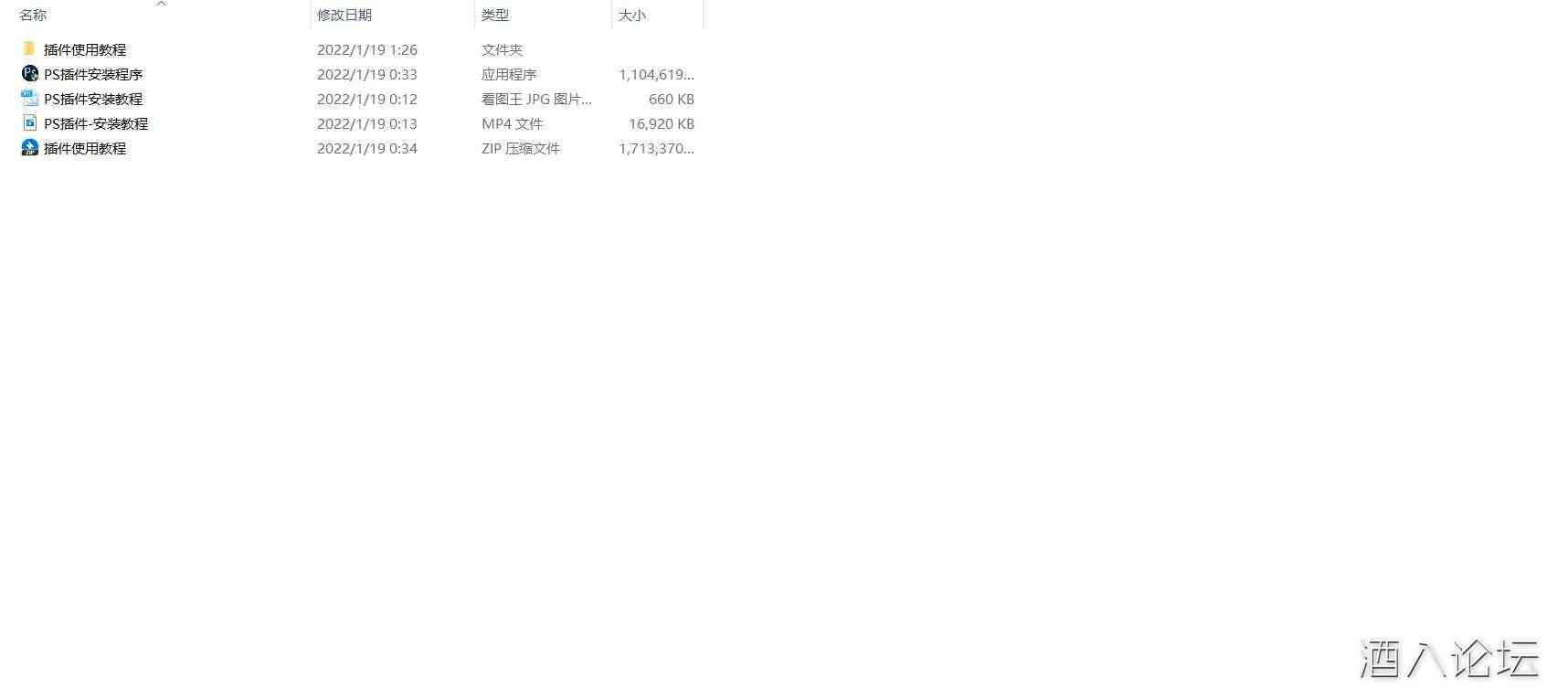The image size is (1568, 699).
Task: Sort the list by 类型 header
Action: pyautogui.click(x=495, y=16)
